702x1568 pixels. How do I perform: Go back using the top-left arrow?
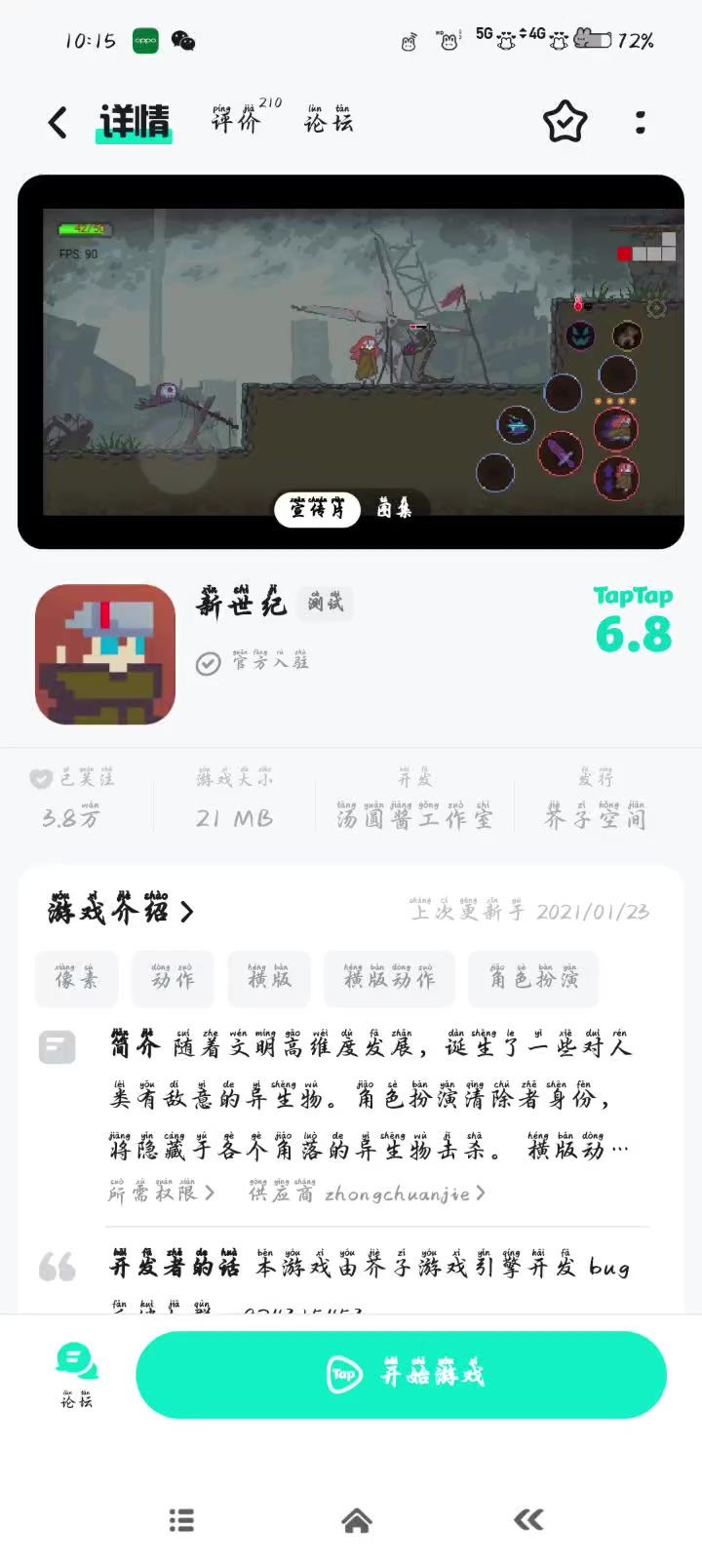pos(58,123)
